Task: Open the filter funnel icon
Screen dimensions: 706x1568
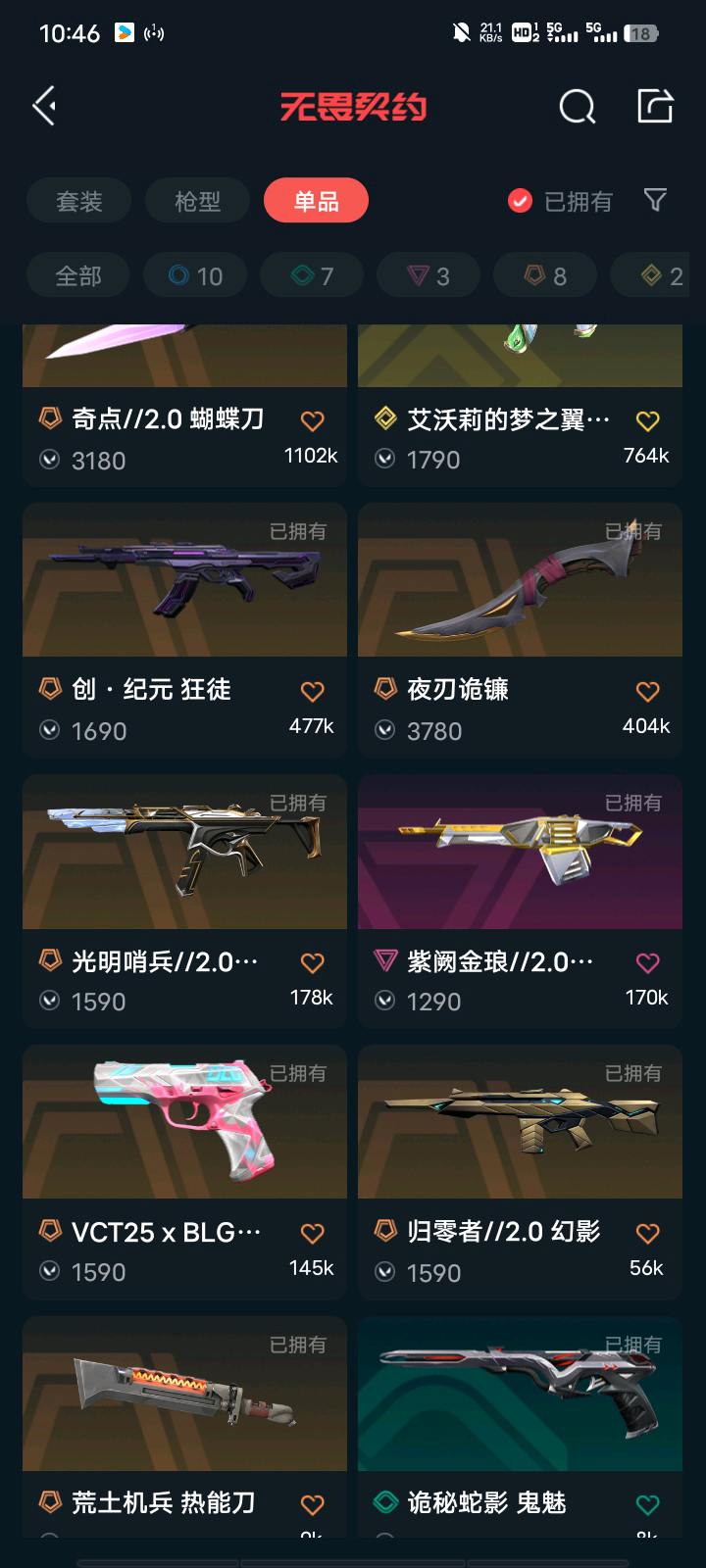Action: [655, 201]
